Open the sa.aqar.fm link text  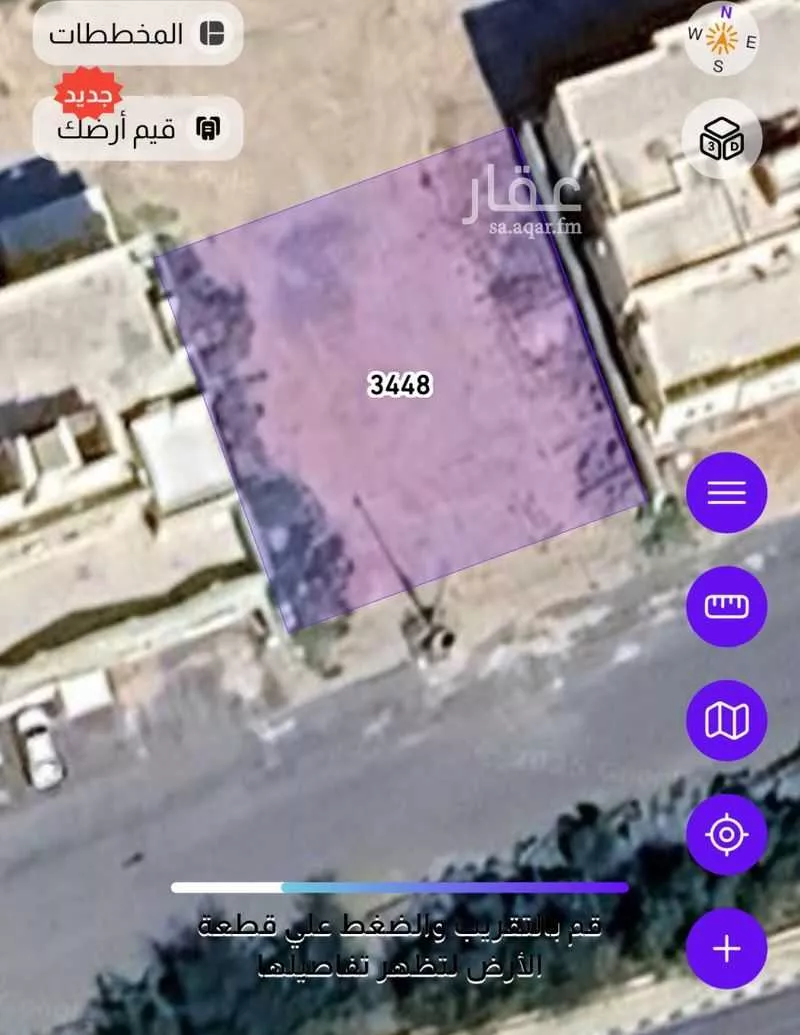(538, 227)
